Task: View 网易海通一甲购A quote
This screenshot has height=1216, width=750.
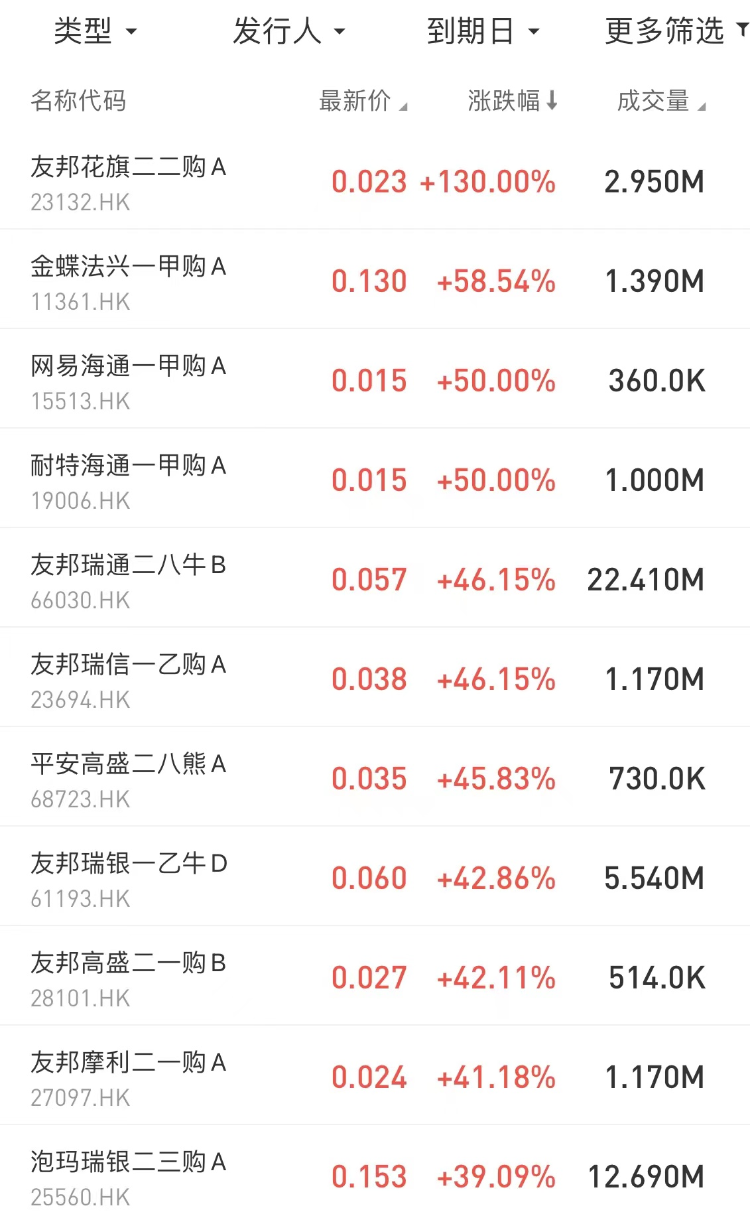Action: (x=375, y=380)
